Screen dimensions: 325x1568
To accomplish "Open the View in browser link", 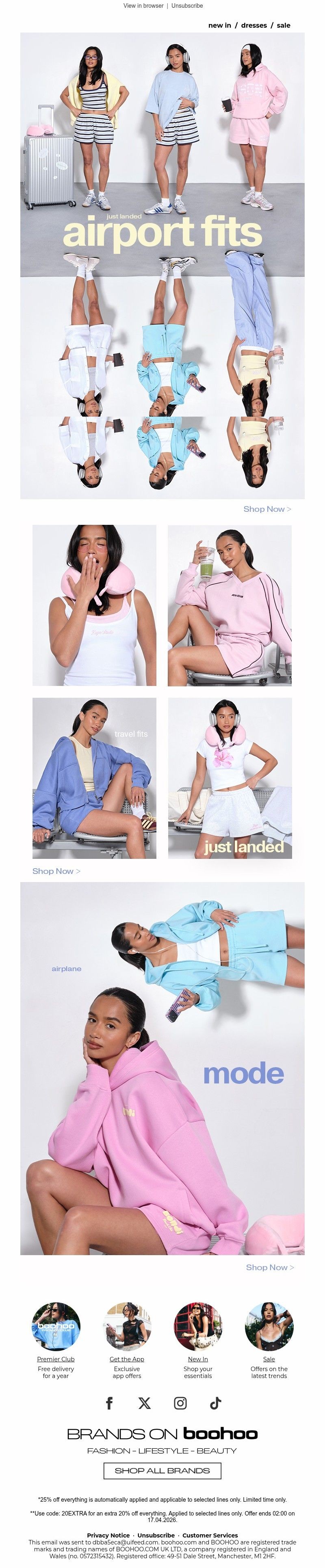I will pos(143,5).
